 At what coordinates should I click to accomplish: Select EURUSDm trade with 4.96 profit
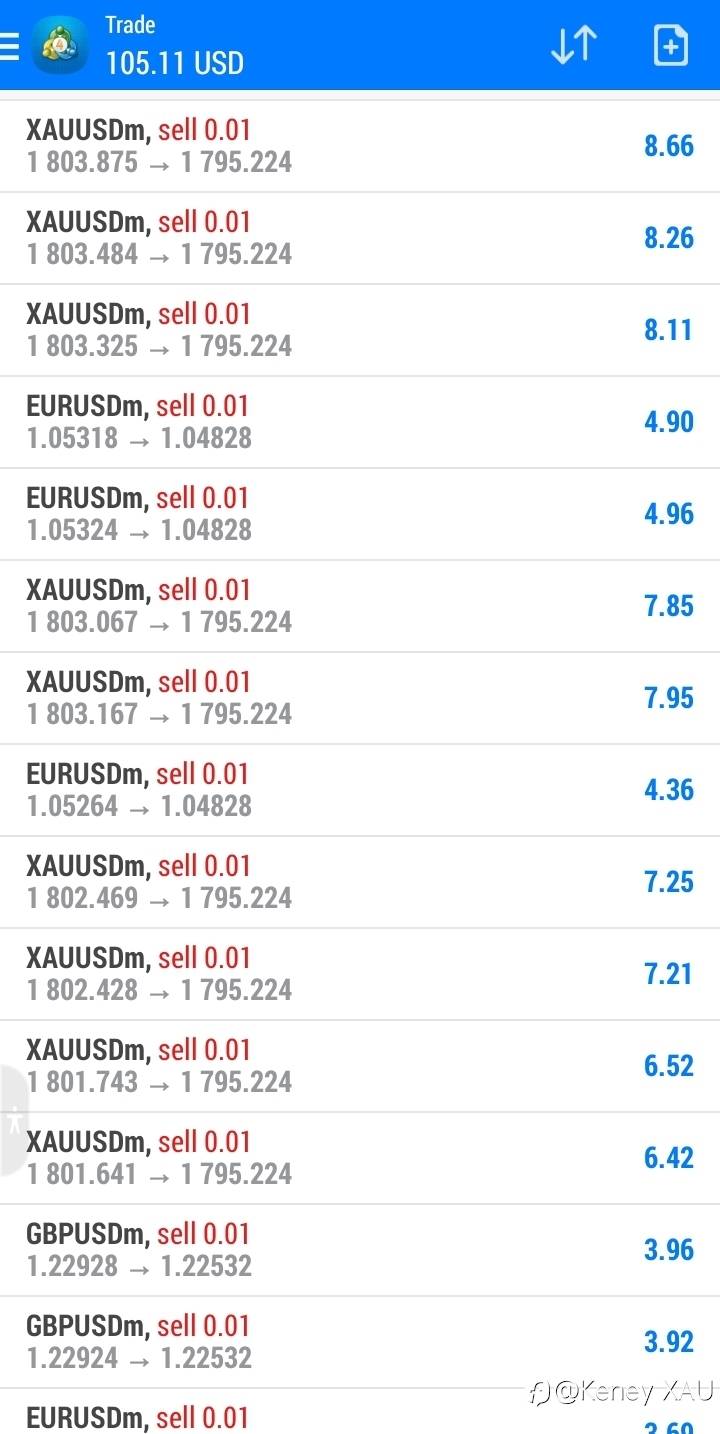click(360, 514)
